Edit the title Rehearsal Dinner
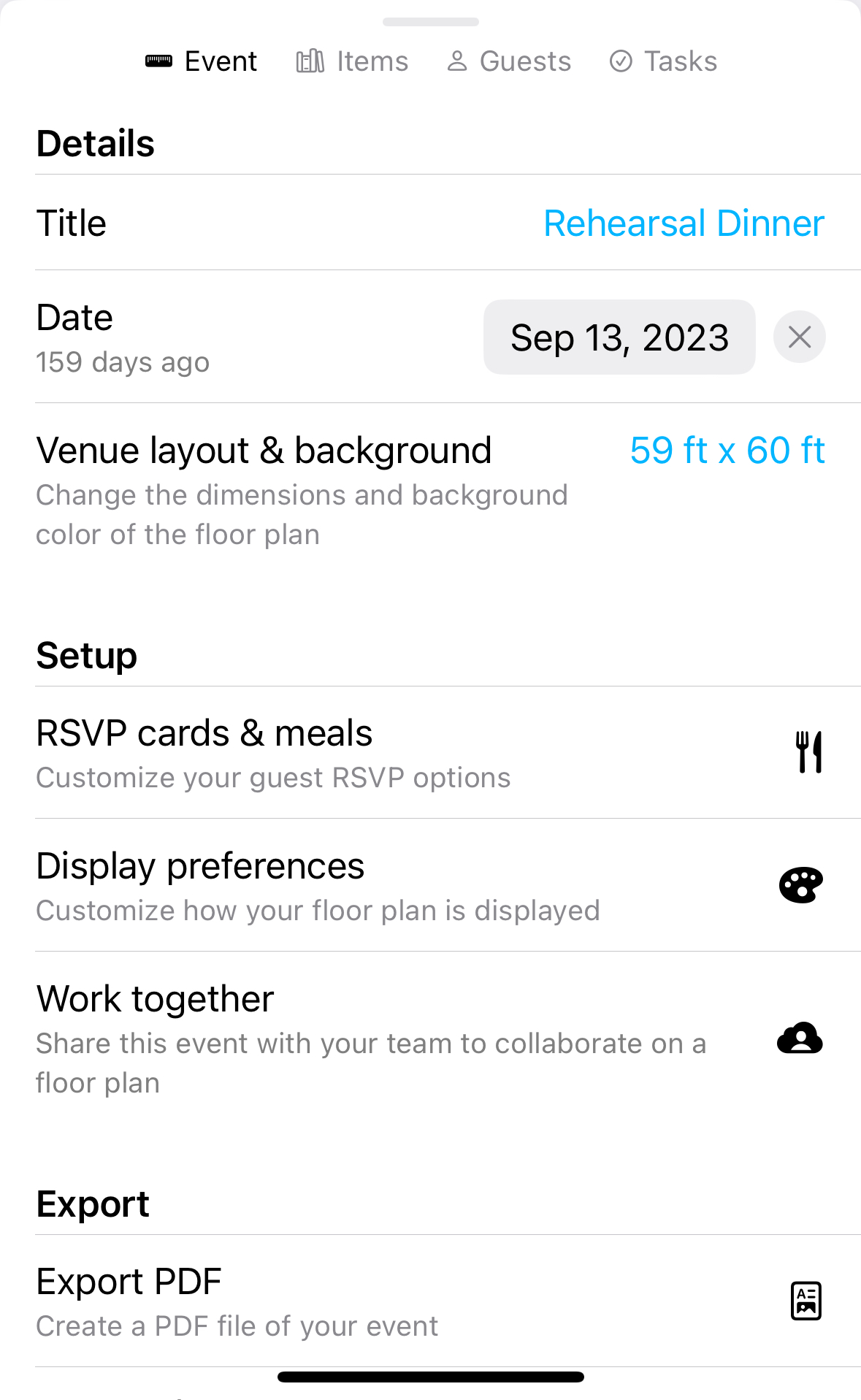The image size is (861, 1400). coord(683,223)
